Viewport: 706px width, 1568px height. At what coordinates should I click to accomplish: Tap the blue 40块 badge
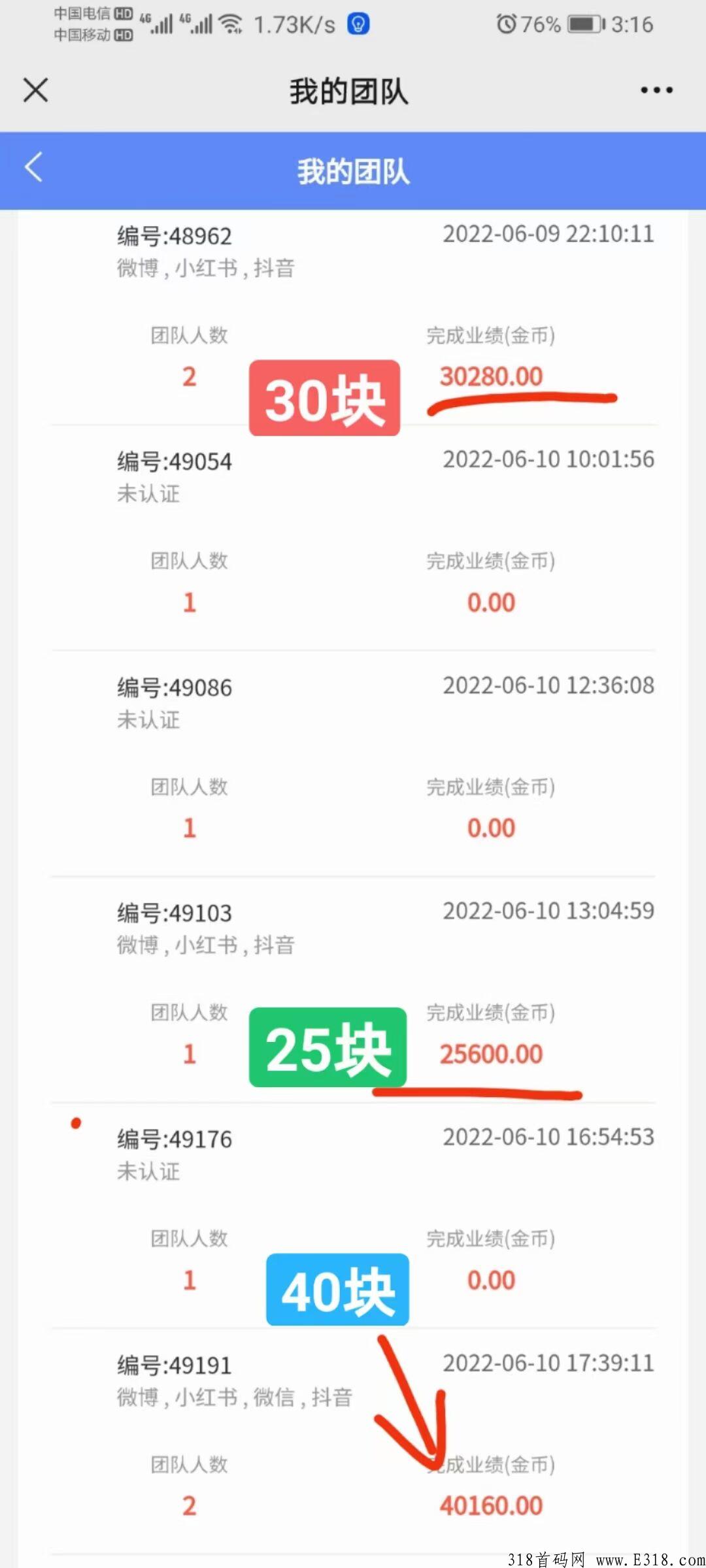point(337,1290)
